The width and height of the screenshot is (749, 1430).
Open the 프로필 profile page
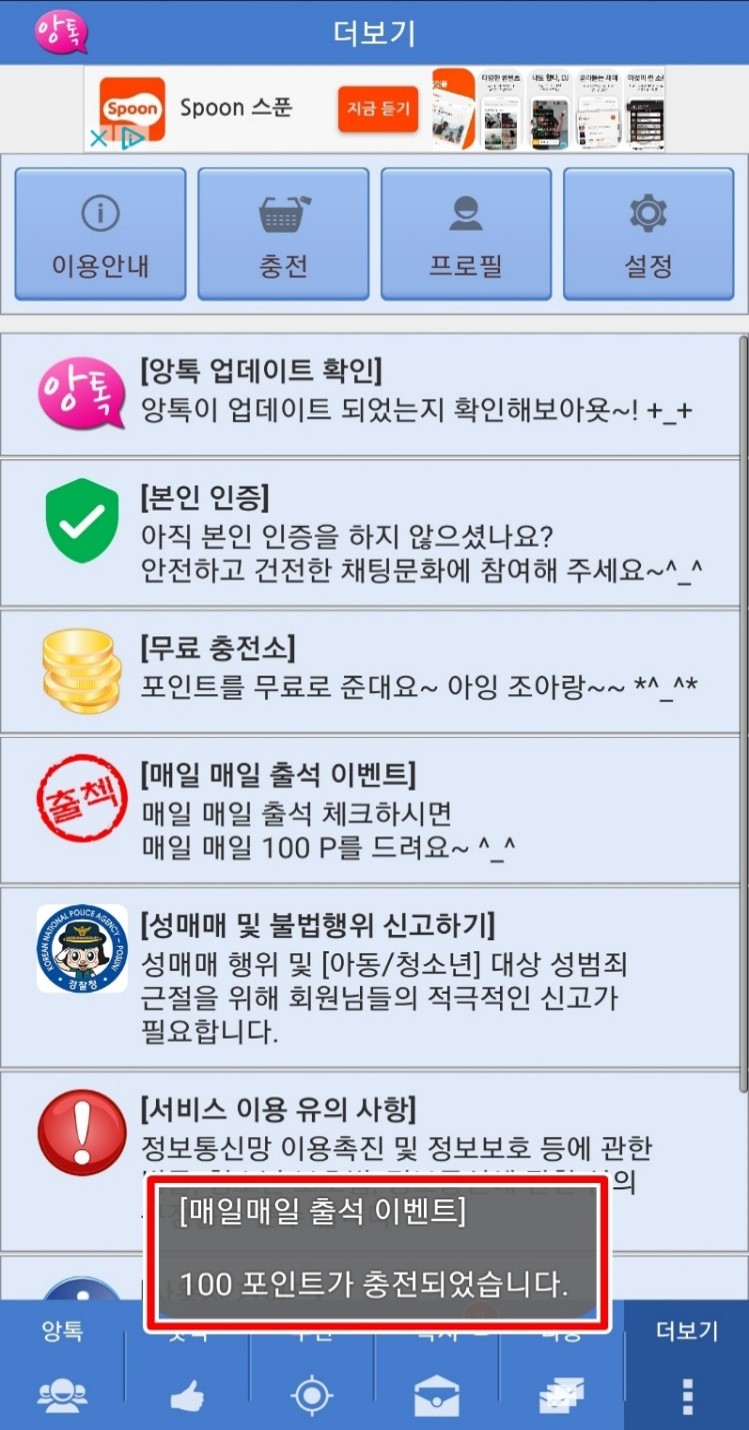466,234
